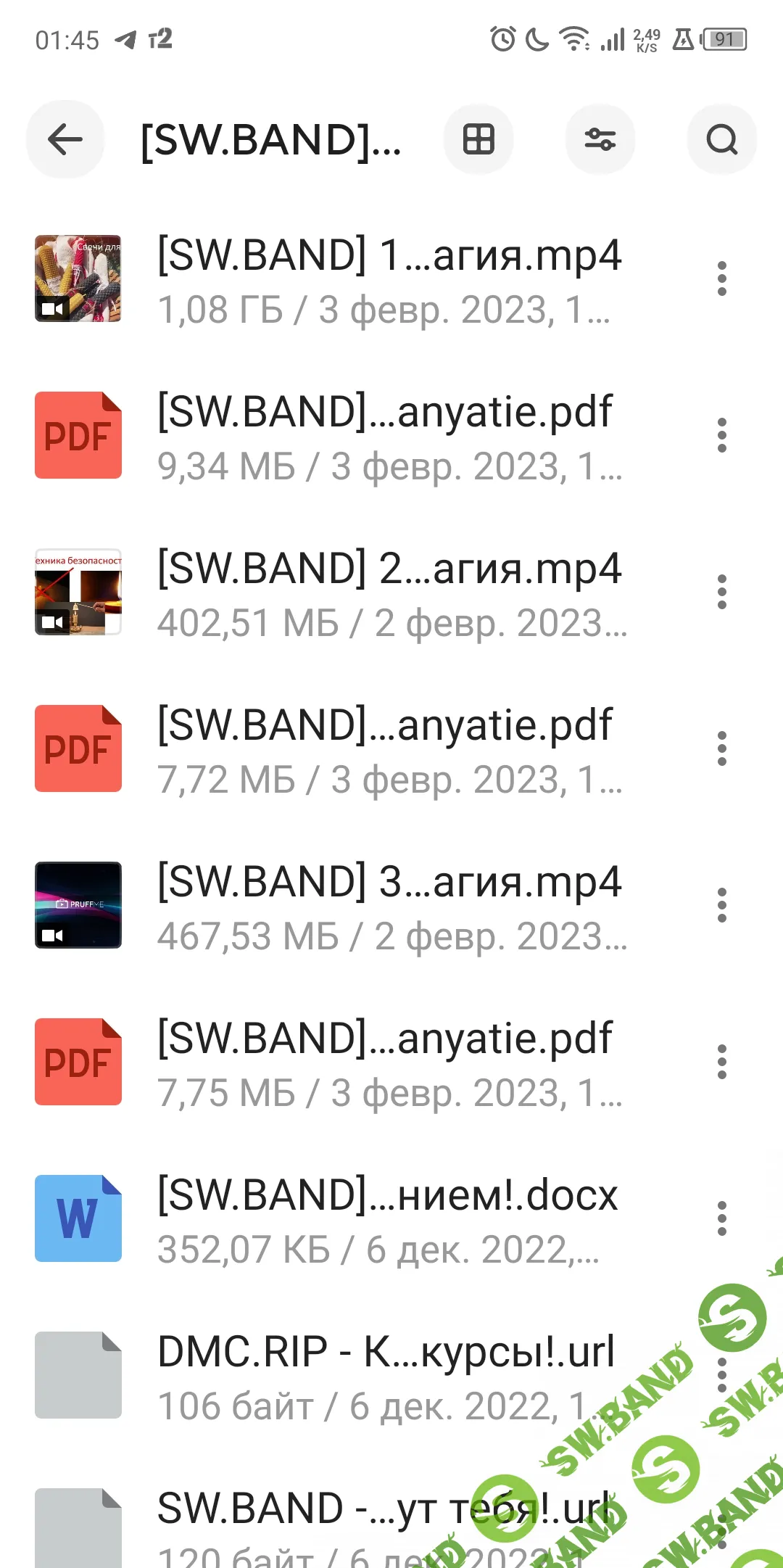Show more options for the 467,53 МБ video
Image resolution: width=783 pixels, height=1568 pixels.
[721, 905]
